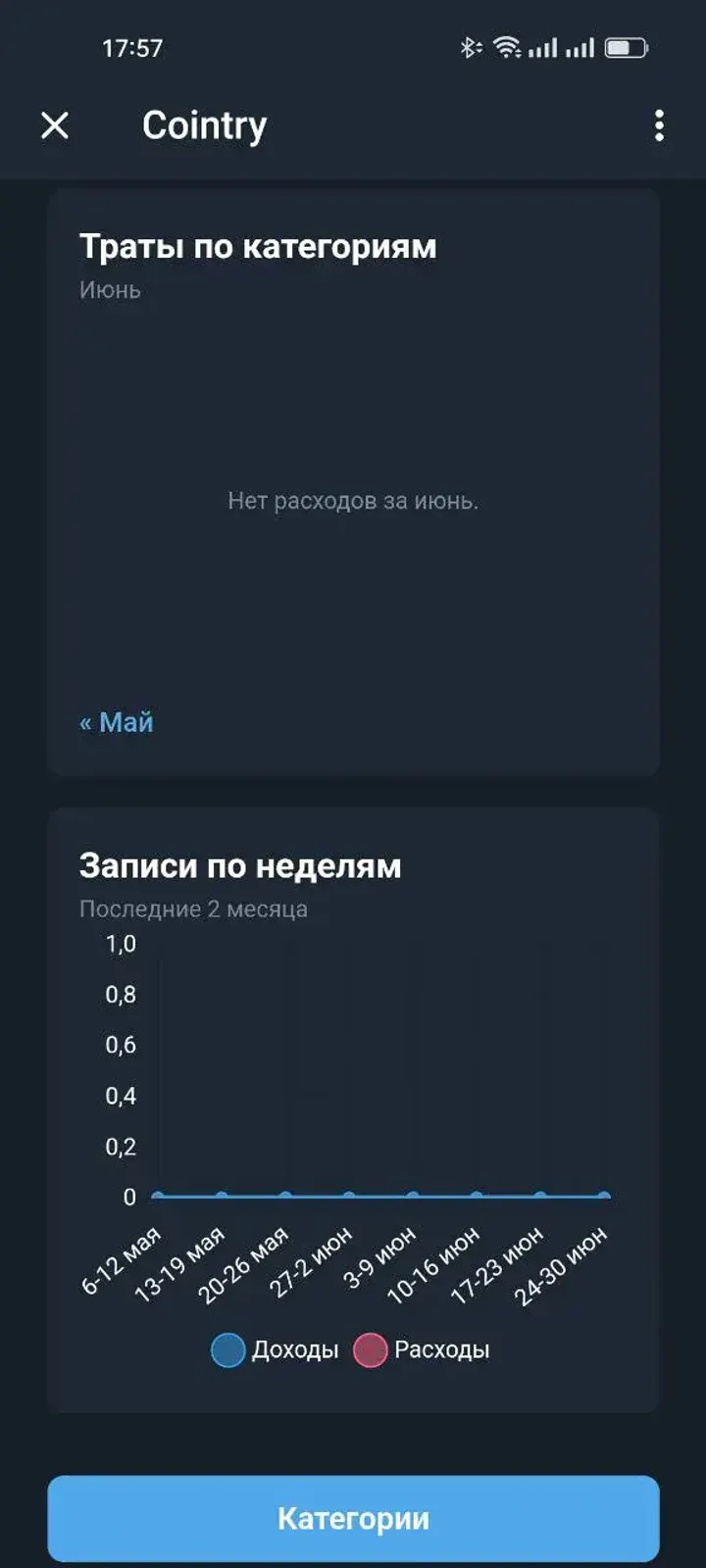Open previous month via « Май
This screenshot has width=706, height=1568.
115,721
